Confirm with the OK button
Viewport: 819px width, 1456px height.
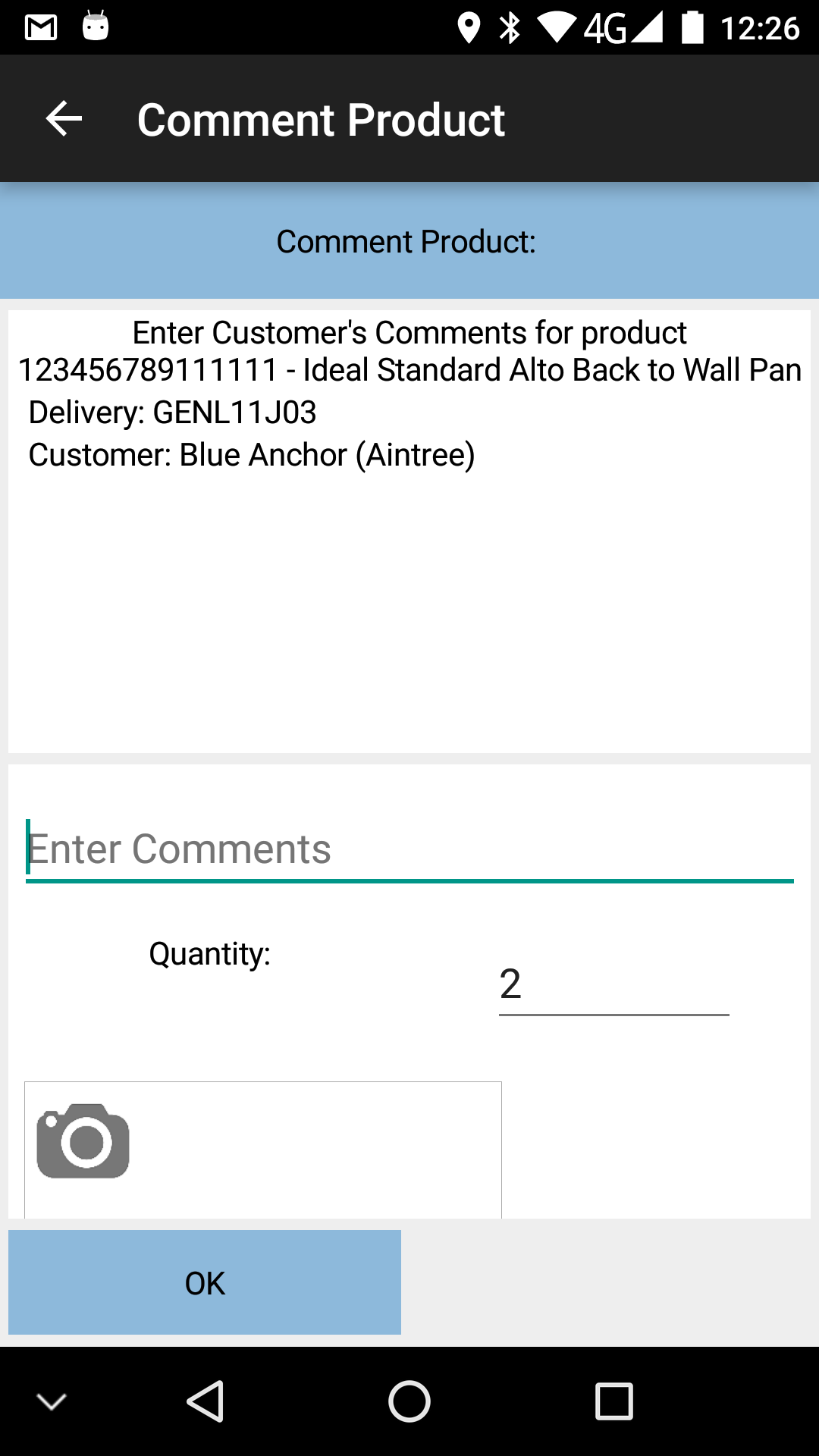coord(205,1282)
